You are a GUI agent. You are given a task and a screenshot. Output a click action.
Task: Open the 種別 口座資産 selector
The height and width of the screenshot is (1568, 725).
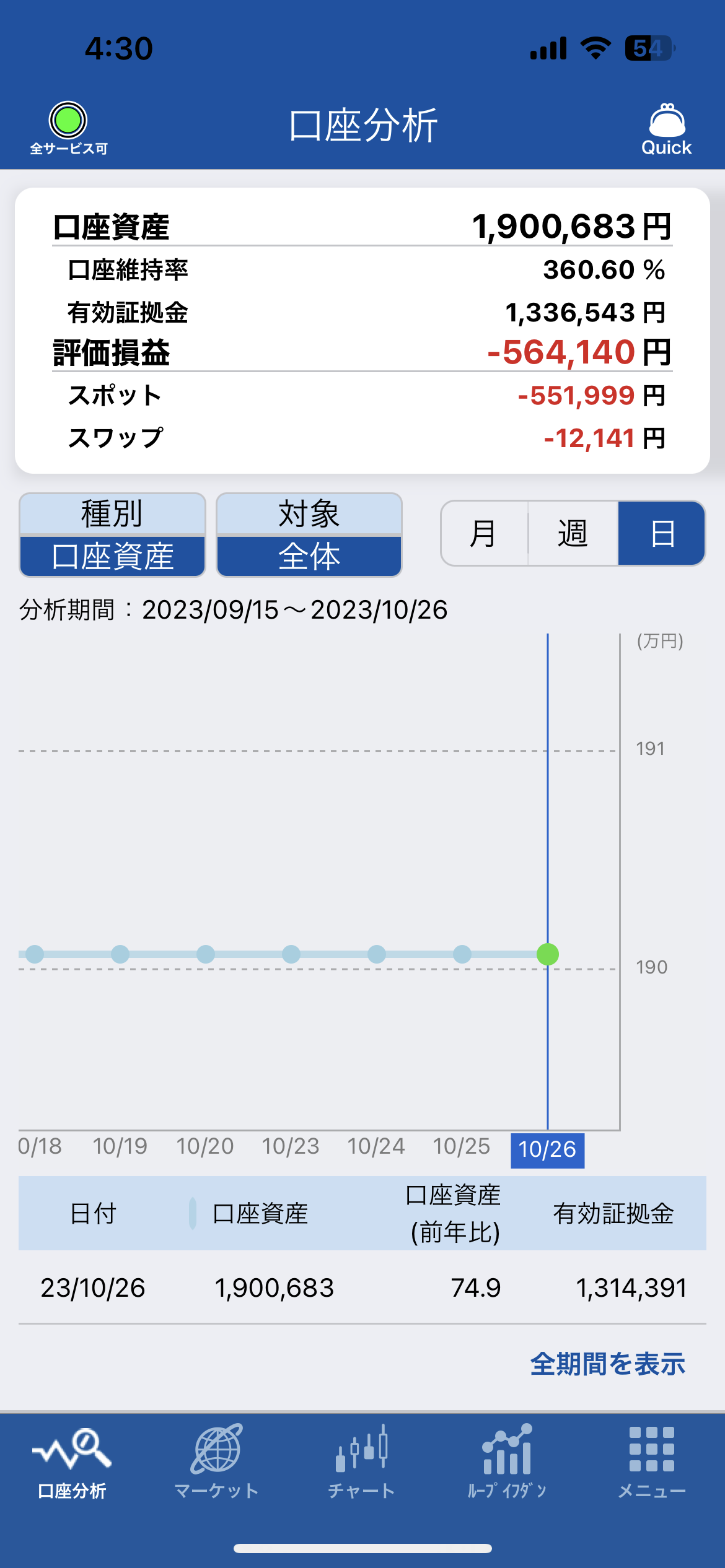pos(112,535)
